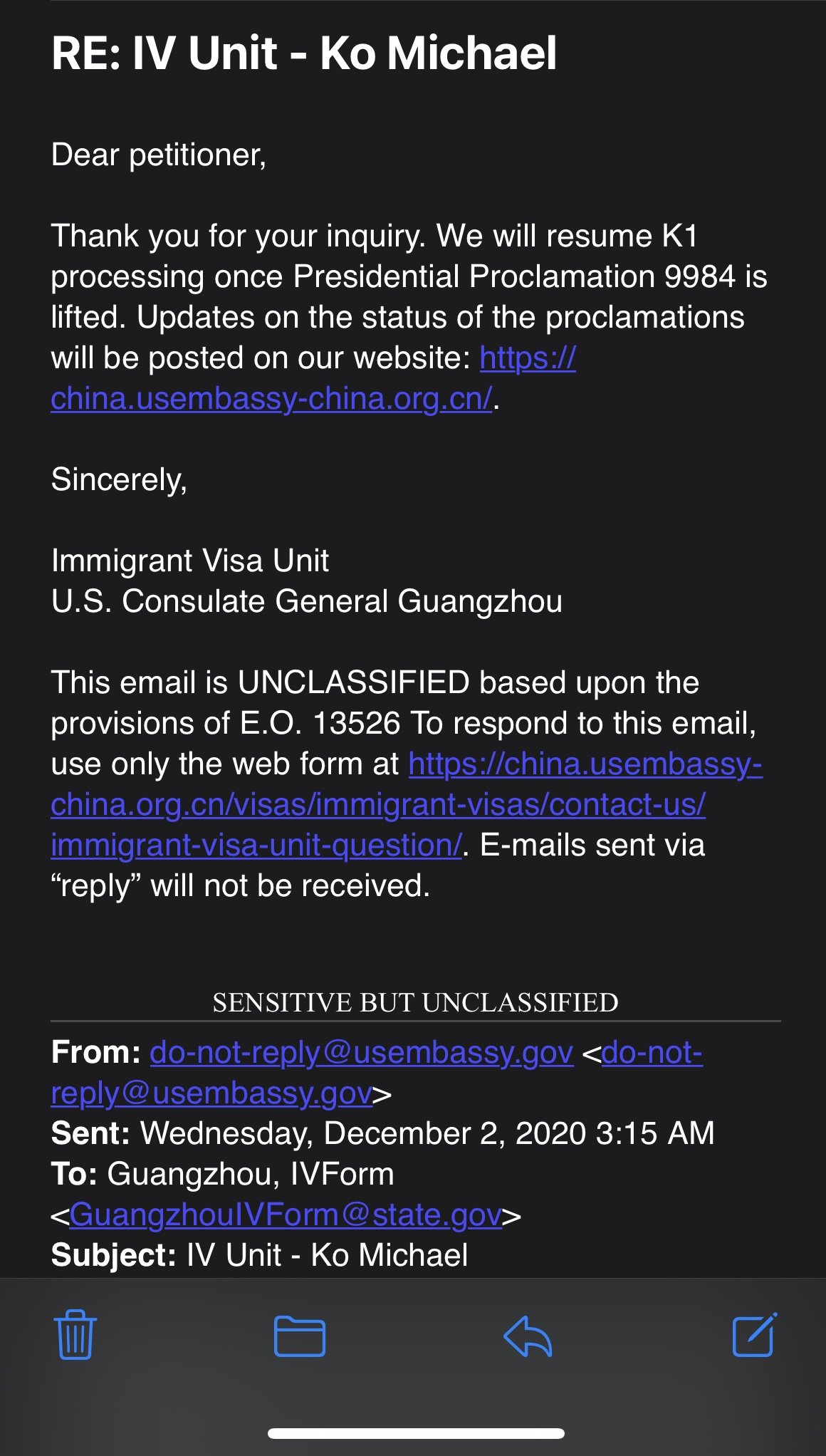Screen dimensions: 826x1456
Task: Delete this email with the trash icon
Action: (75, 1334)
